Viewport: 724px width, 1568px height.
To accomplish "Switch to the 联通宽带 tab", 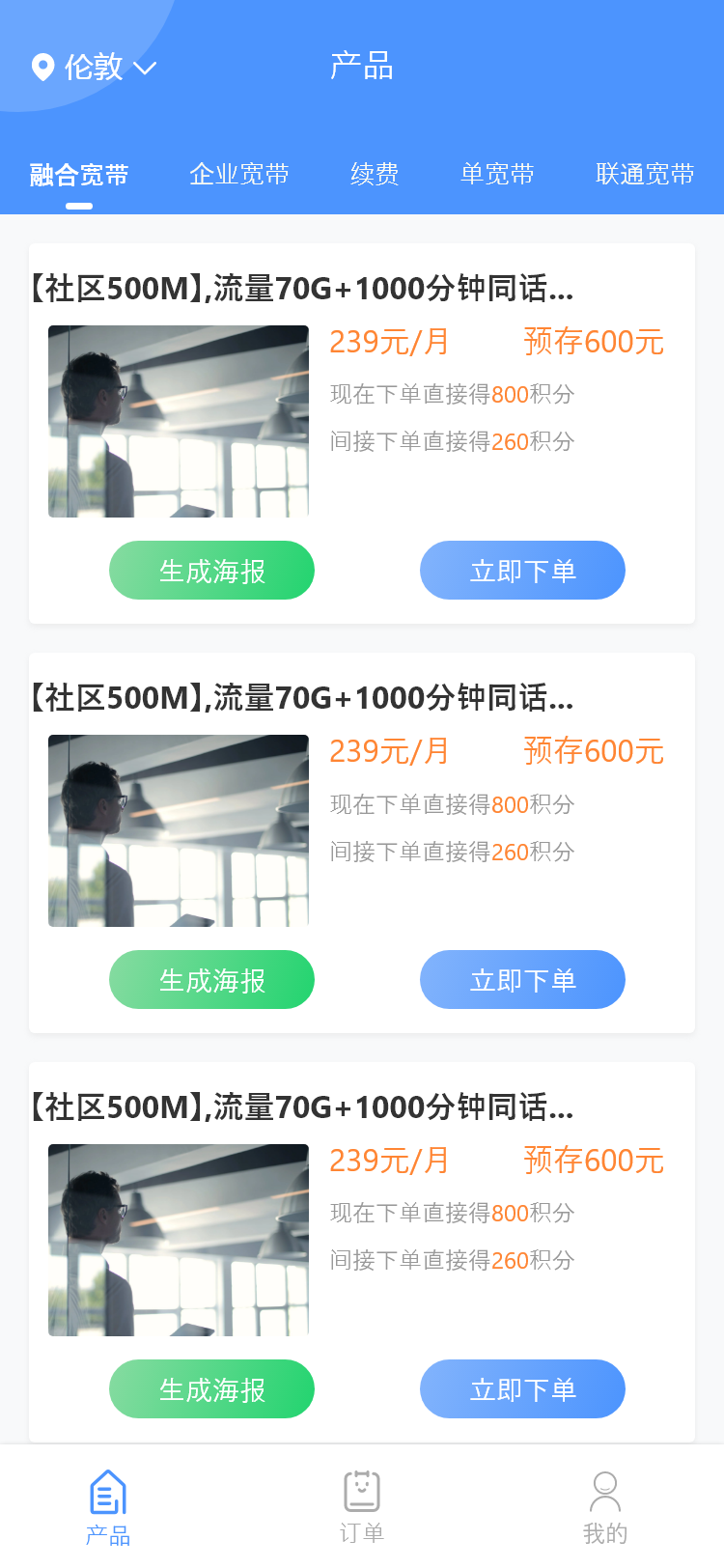I will coord(645,175).
